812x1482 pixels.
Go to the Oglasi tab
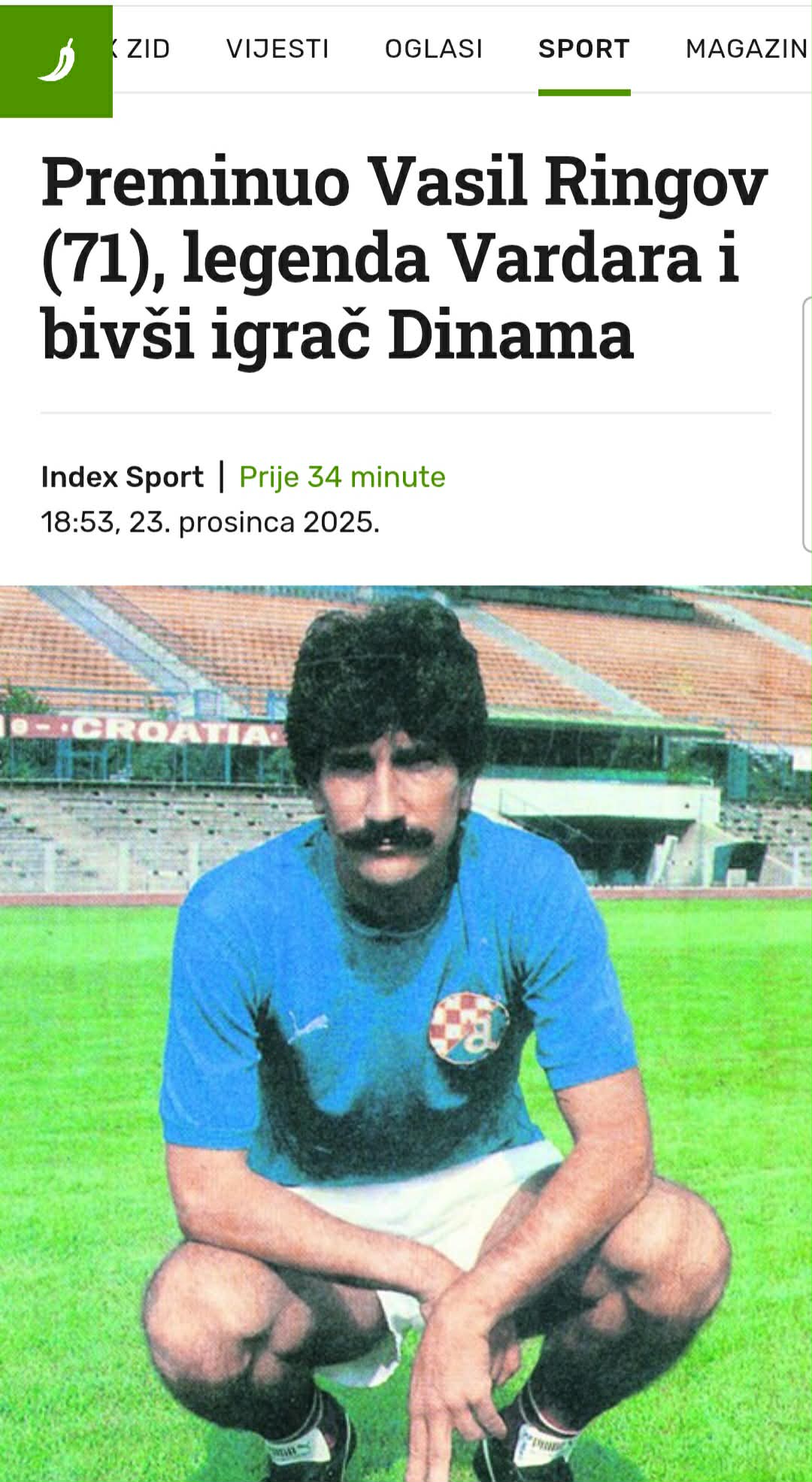pos(434,49)
